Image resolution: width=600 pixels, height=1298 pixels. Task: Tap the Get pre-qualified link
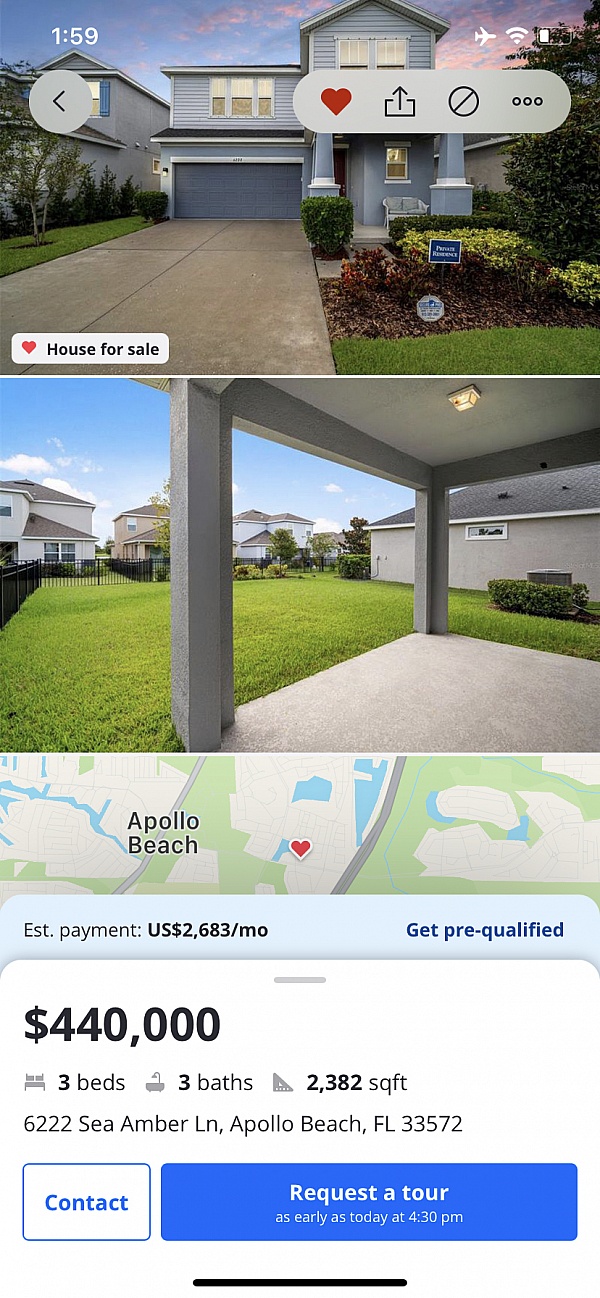(x=484, y=930)
